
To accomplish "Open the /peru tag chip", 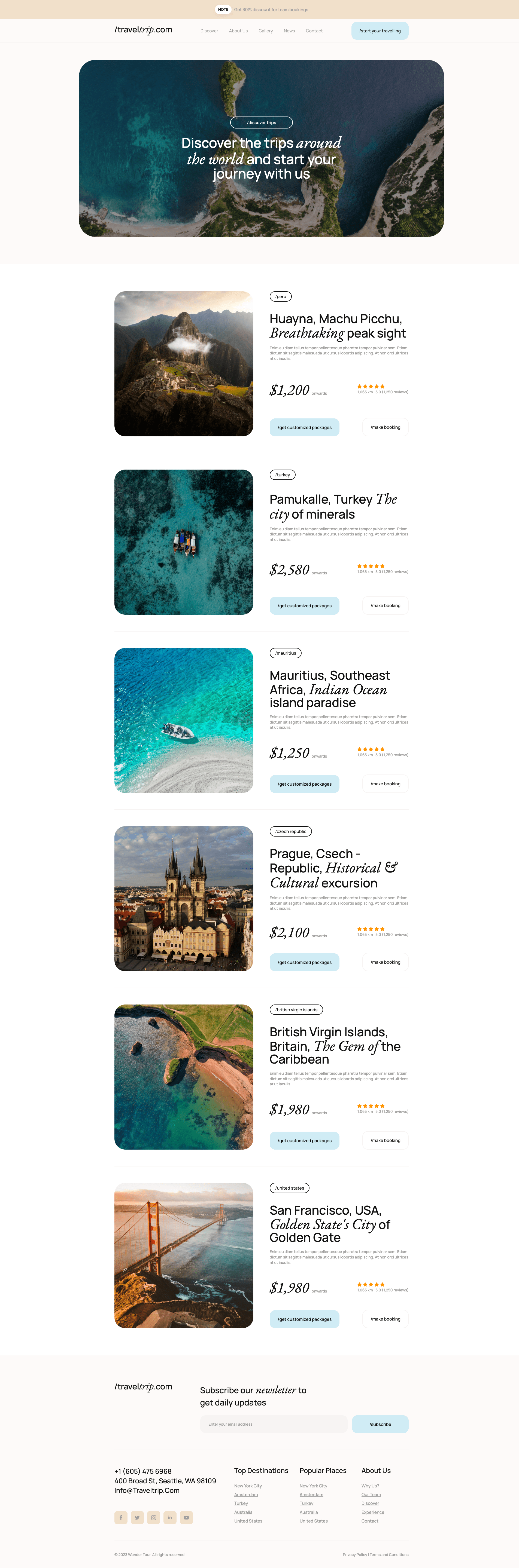I will point(280,297).
